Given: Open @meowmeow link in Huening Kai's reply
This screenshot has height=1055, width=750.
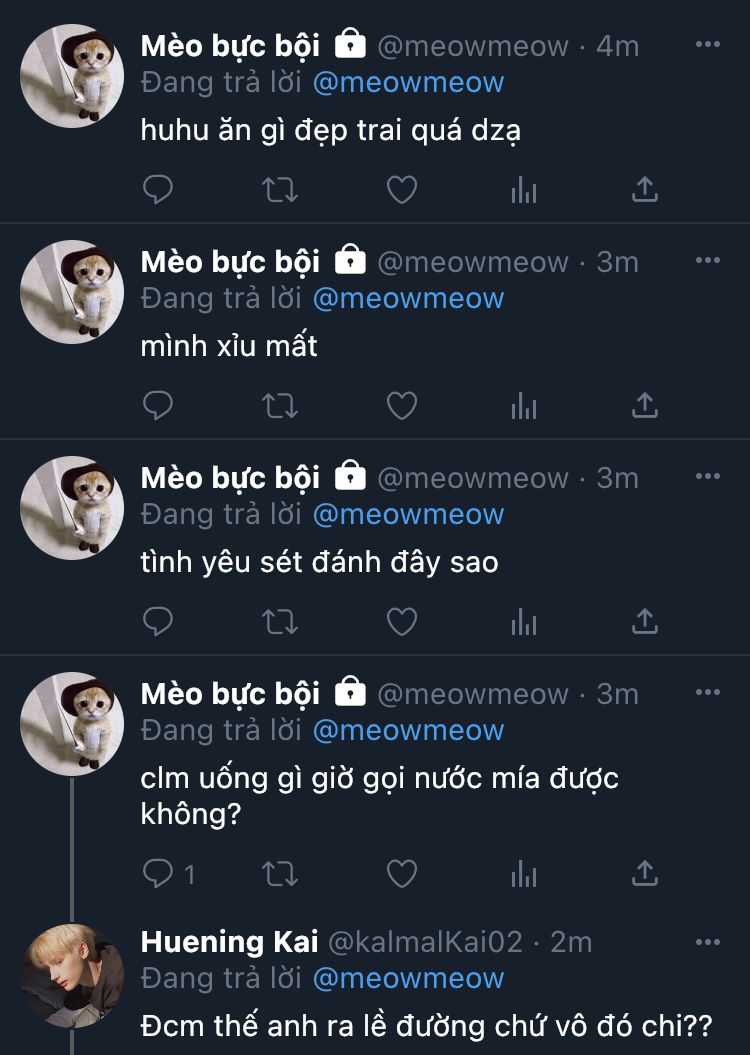Looking at the screenshot, I should click(408, 978).
